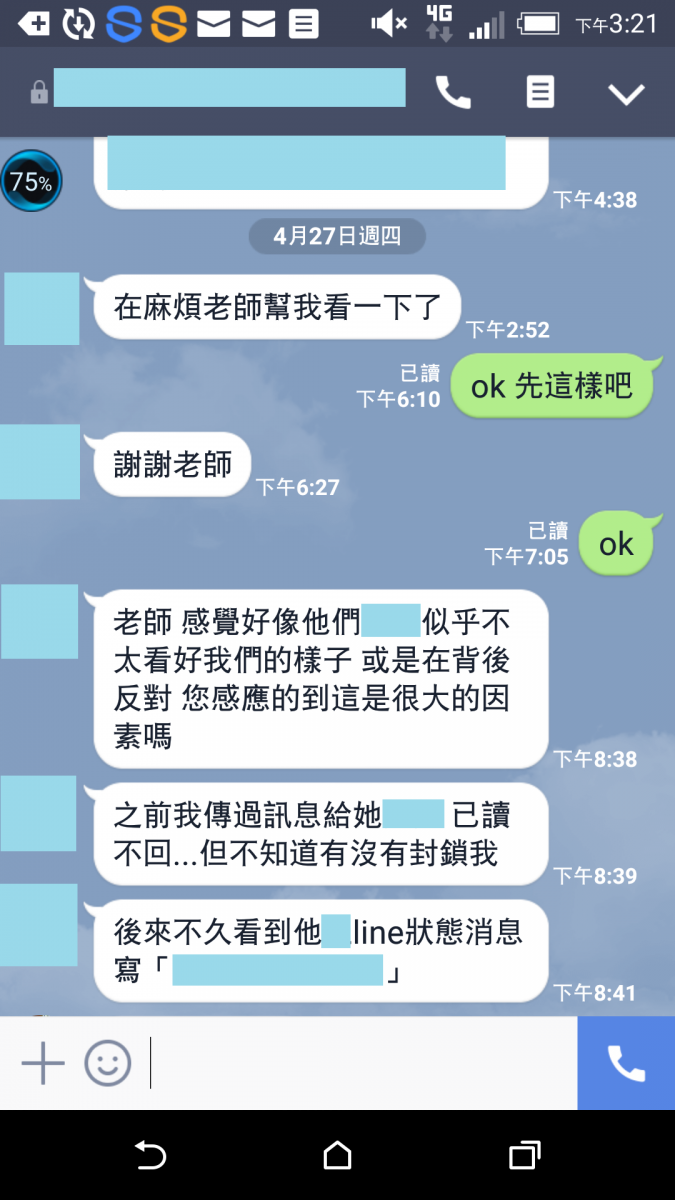Open the plus attachment menu
The image size is (675, 1200).
(x=43, y=1062)
